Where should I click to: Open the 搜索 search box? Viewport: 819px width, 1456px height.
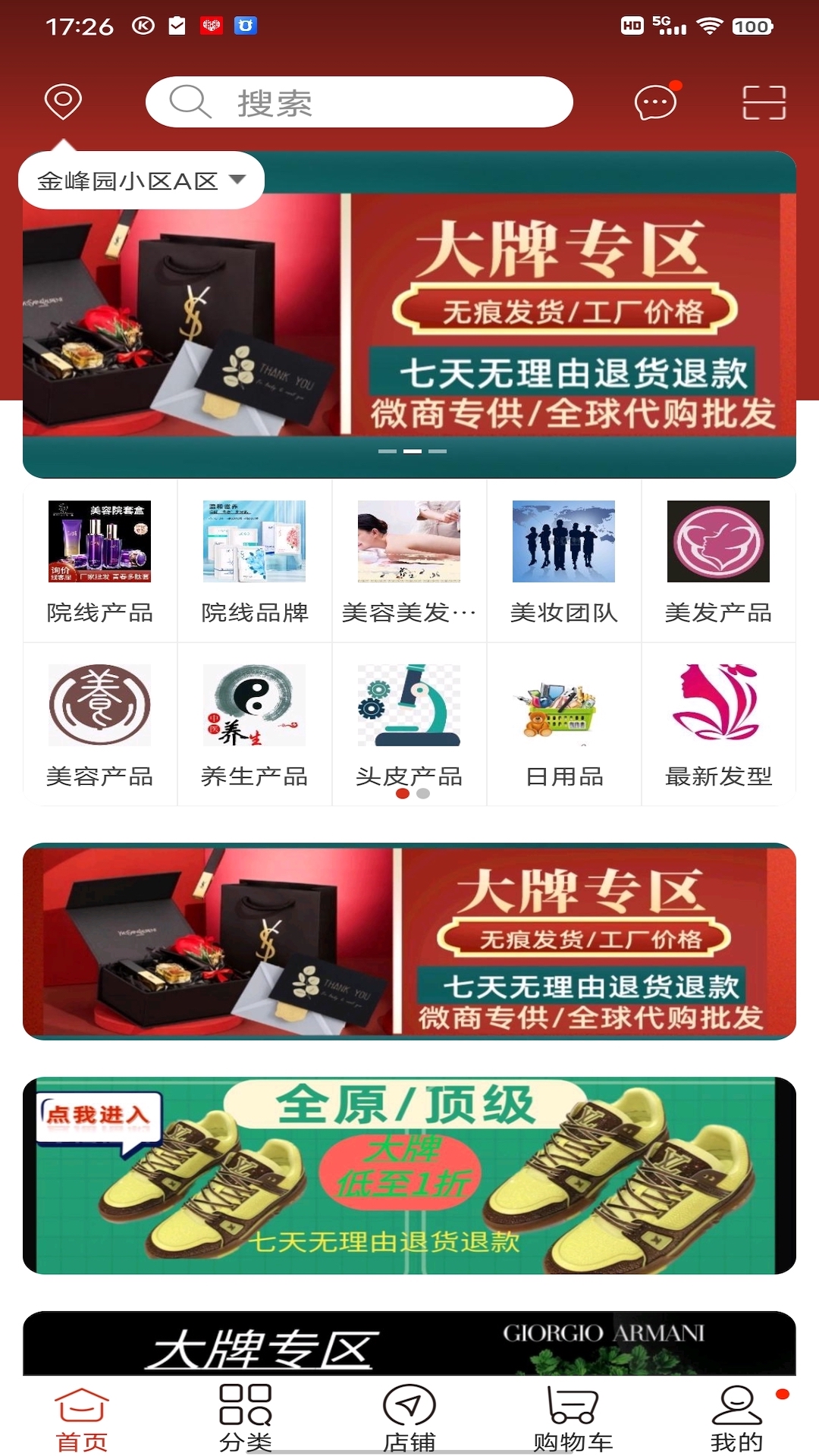point(359,102)
